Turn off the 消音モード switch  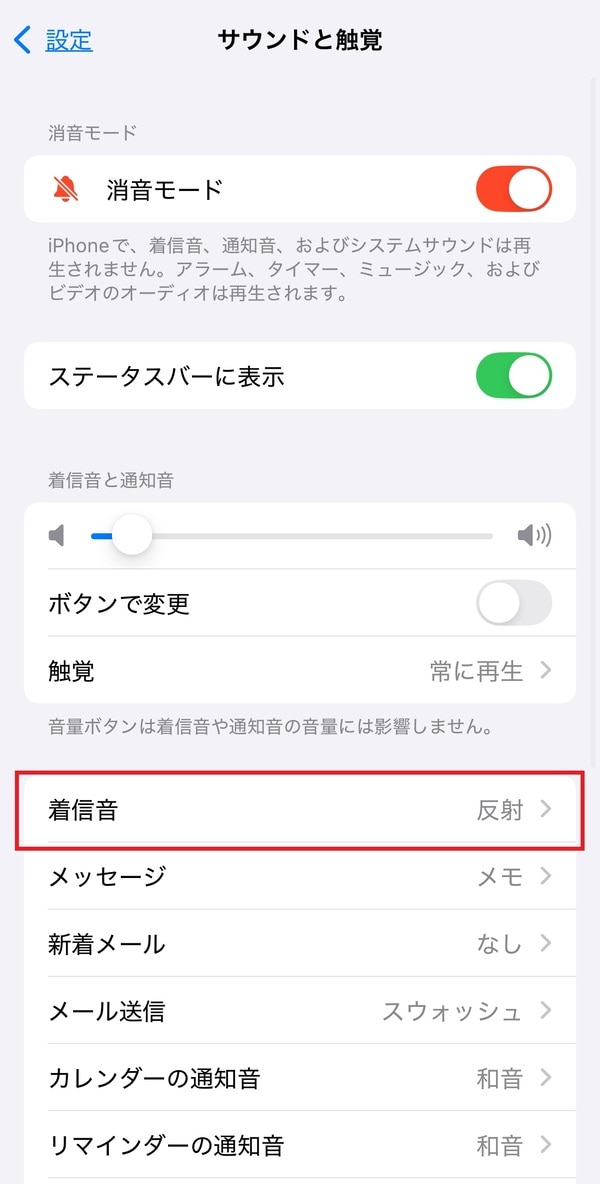click(x=513, y=189)
